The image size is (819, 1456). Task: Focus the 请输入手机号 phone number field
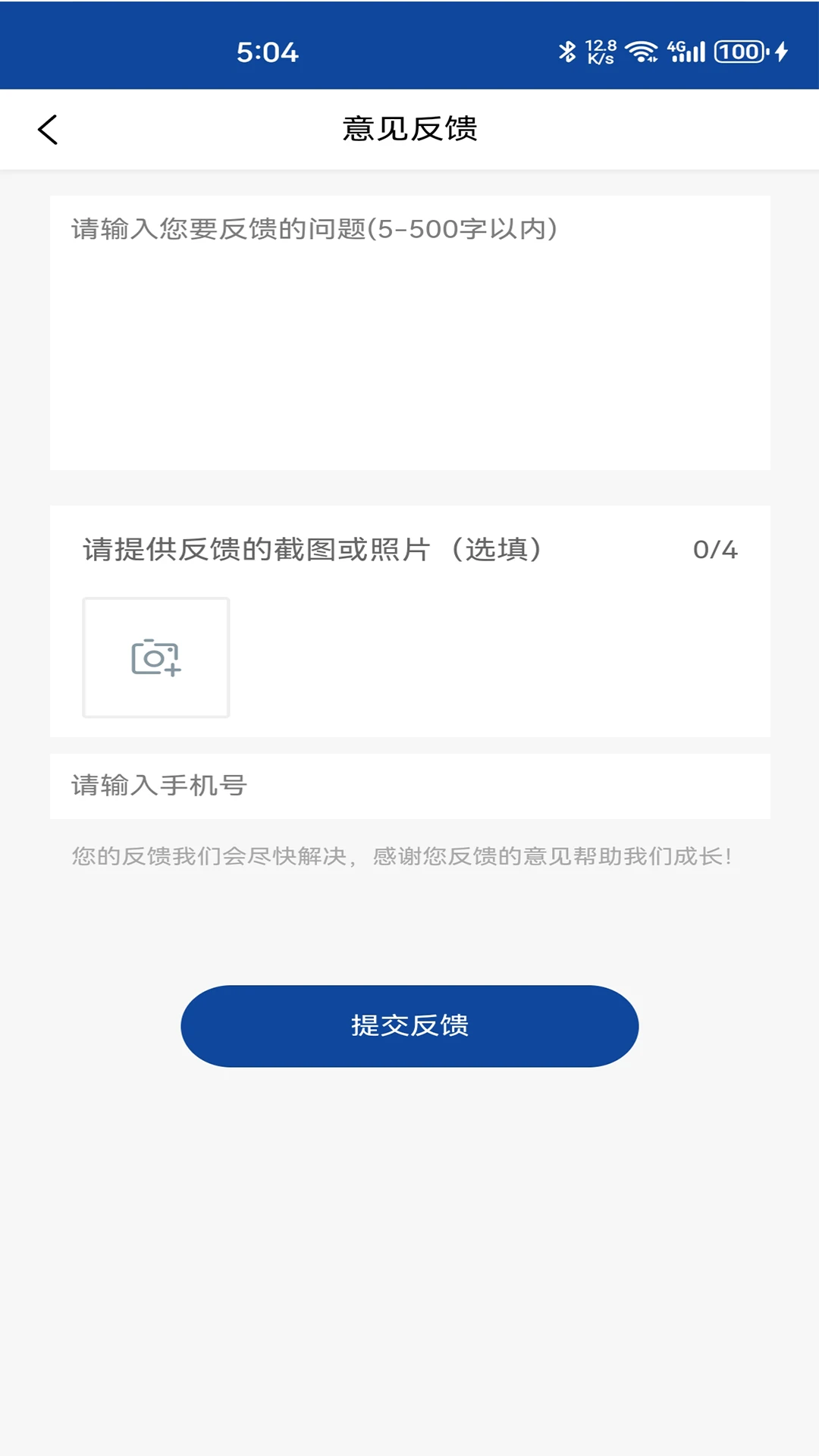(409, 786)
